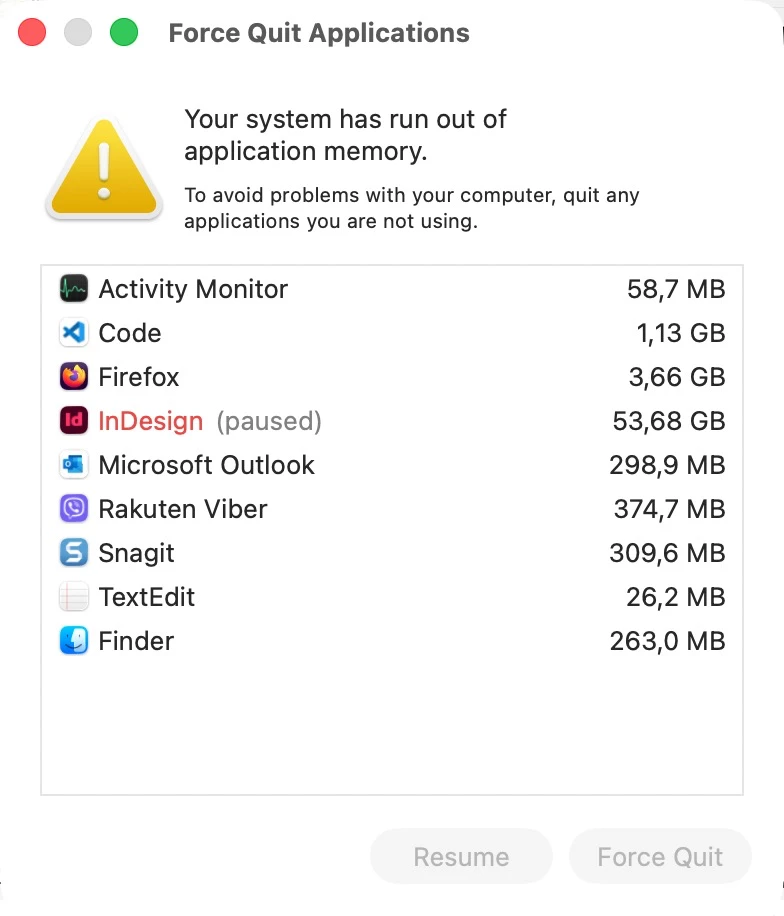Close the Force Quit Applications window
This screenshot has width=784, height=916.
pyautogui.click(x=33, y=33)
